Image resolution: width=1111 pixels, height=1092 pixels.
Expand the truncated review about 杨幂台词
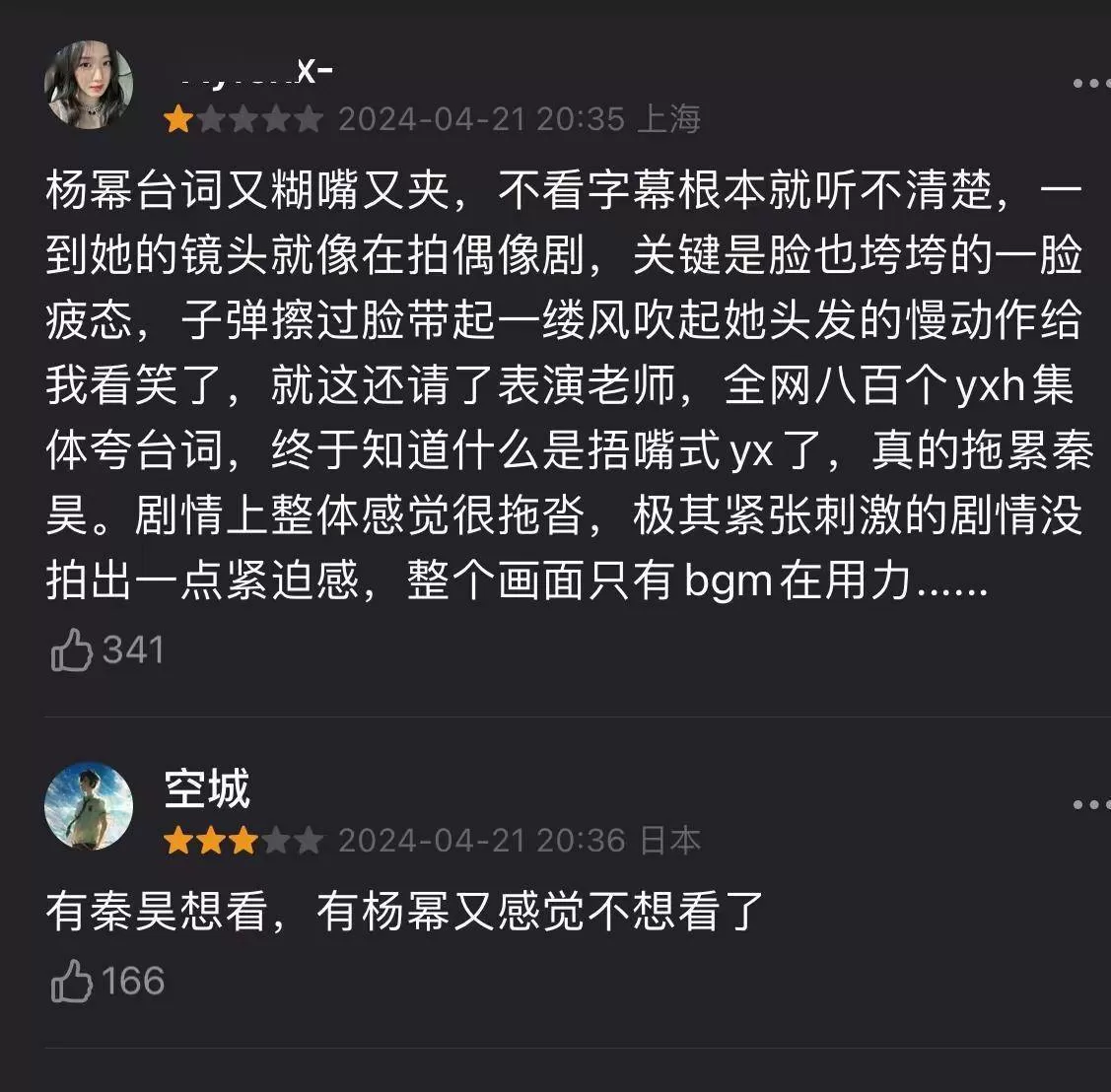click(x=951, y=582)
